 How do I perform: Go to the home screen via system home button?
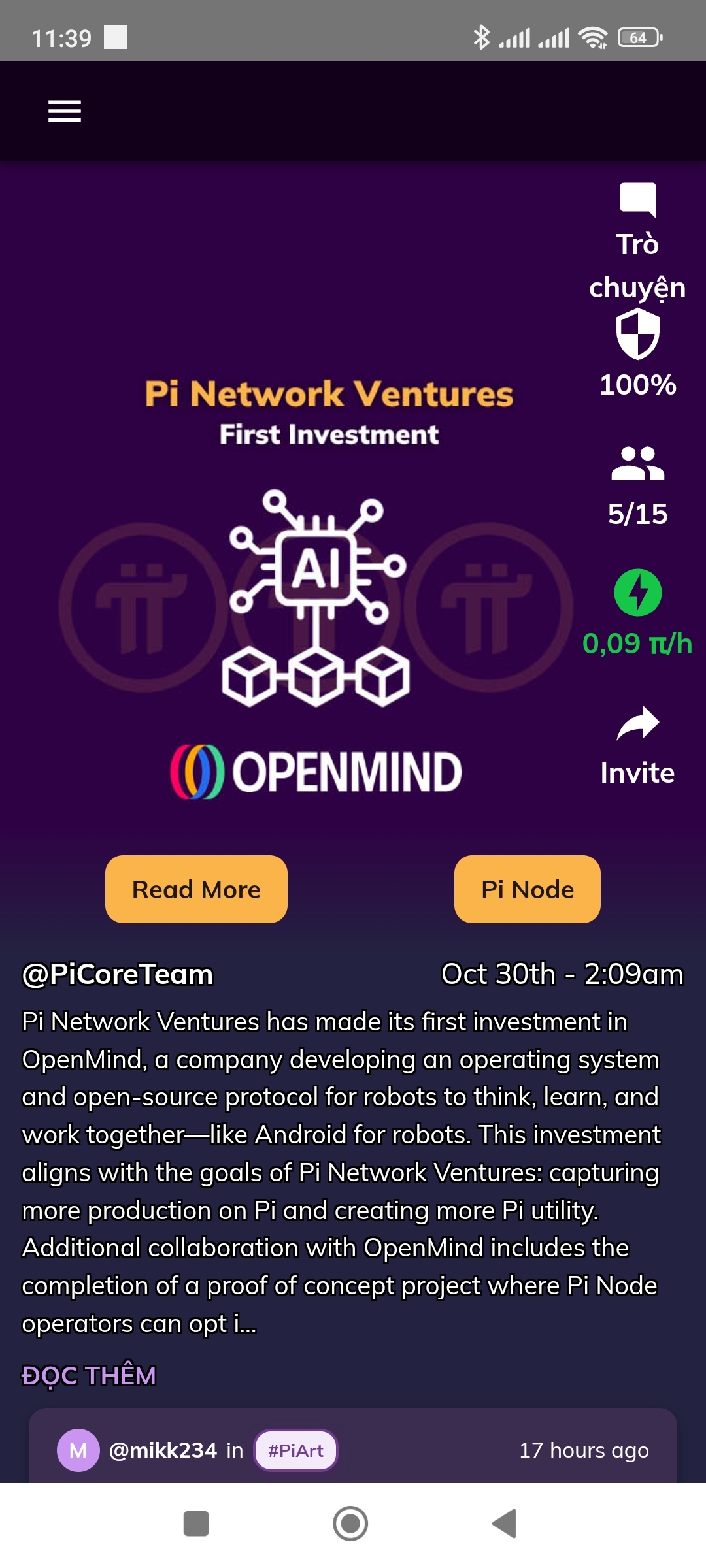click(x=350, y=1524)
